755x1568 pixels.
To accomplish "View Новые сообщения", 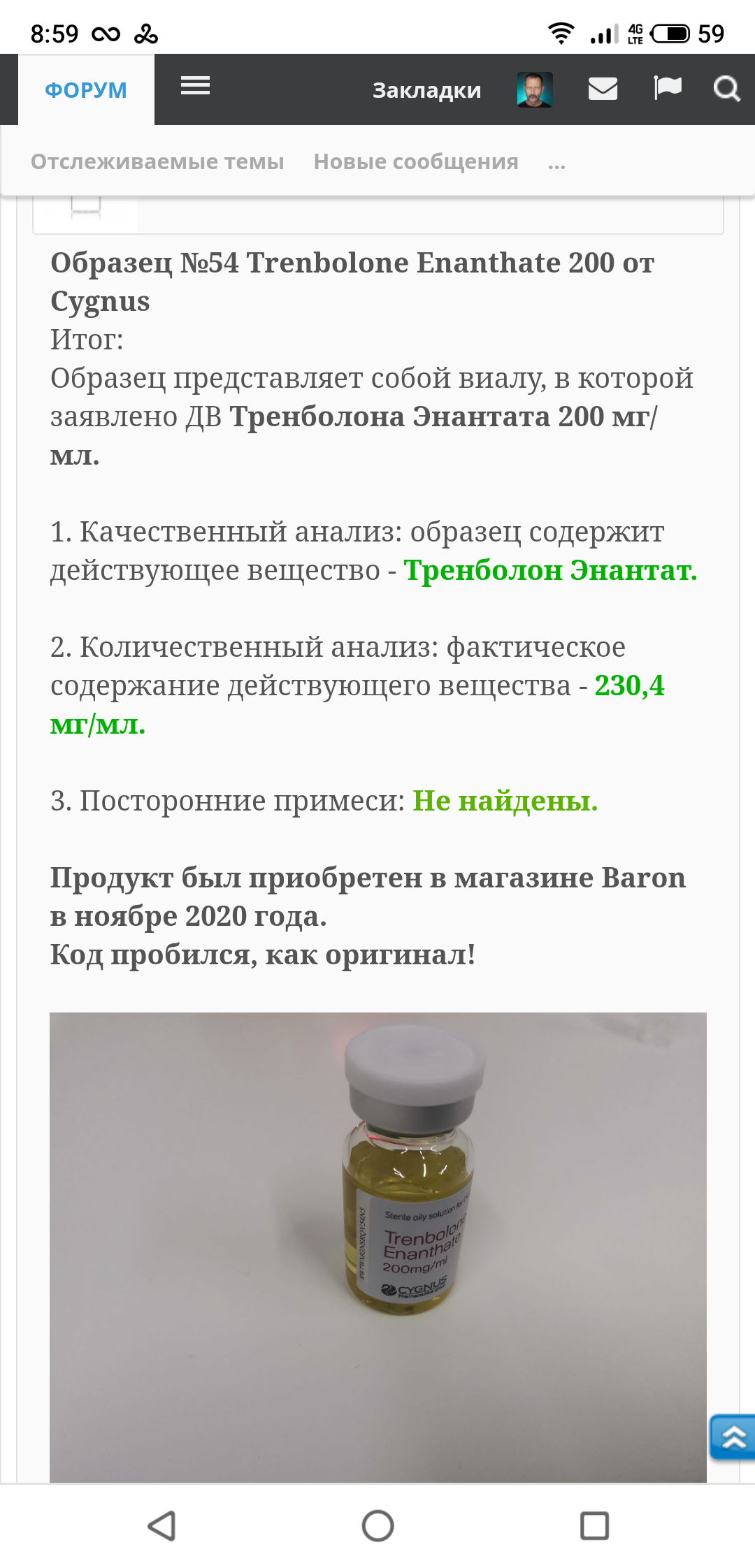I will click(416, 161).
